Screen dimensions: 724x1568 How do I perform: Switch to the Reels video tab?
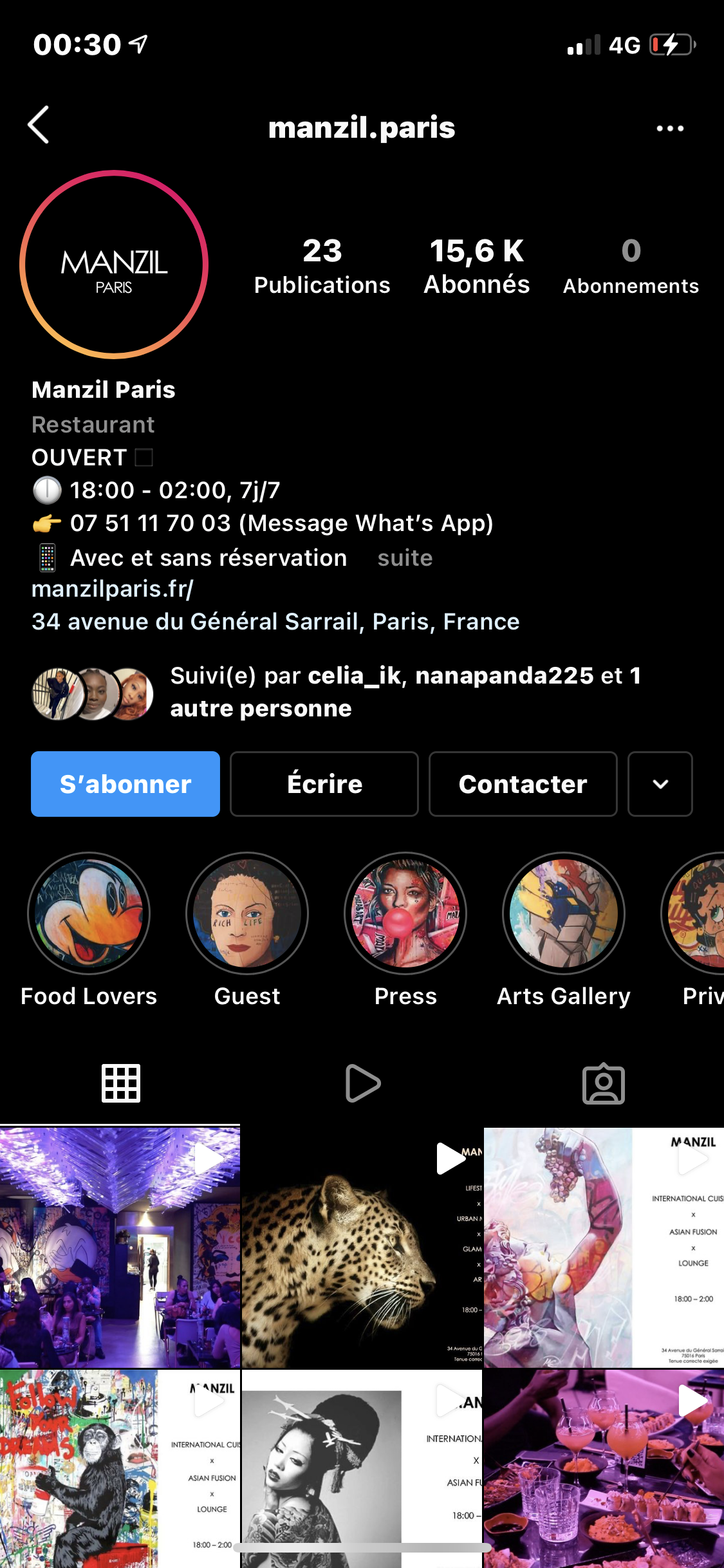362,1083
